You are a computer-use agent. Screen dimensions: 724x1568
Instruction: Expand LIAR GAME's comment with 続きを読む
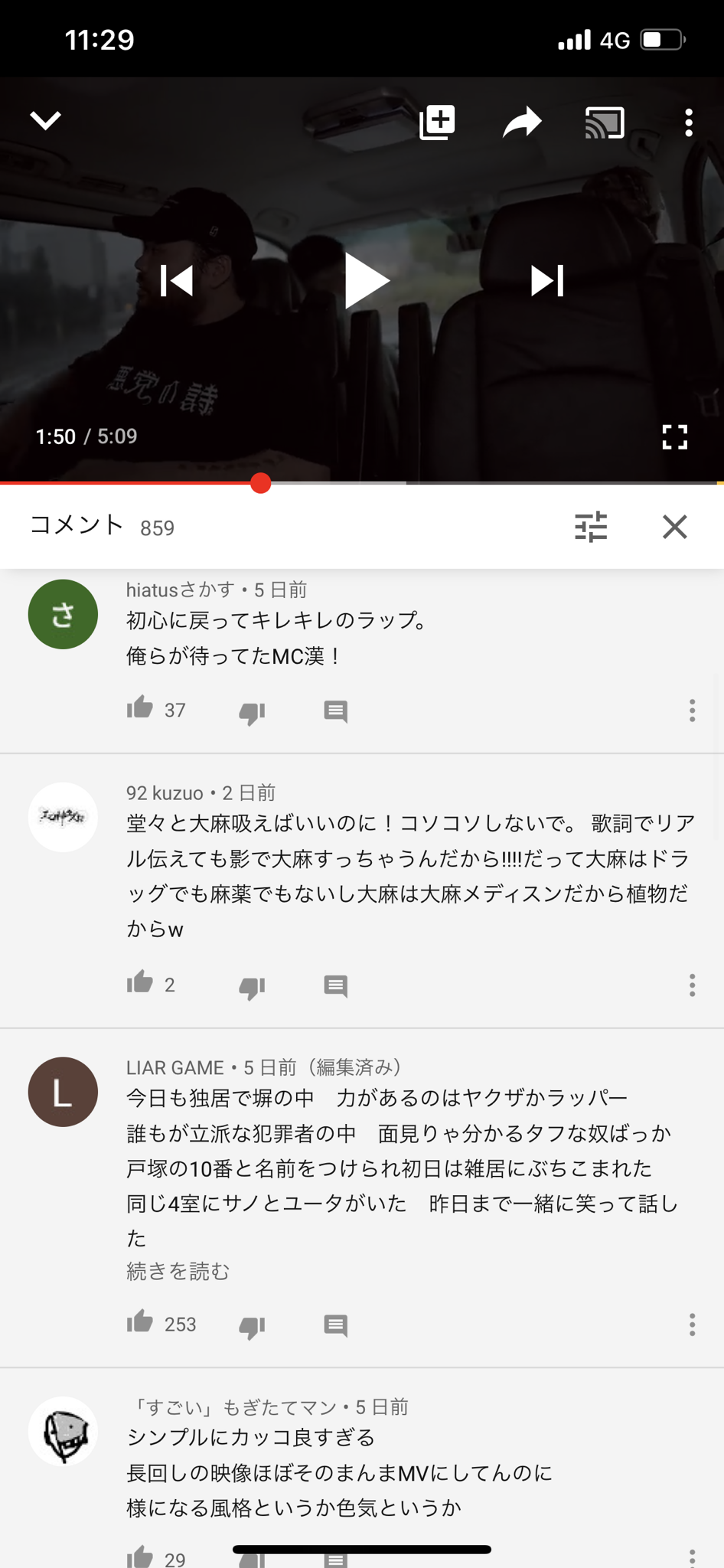point(178,1272)
